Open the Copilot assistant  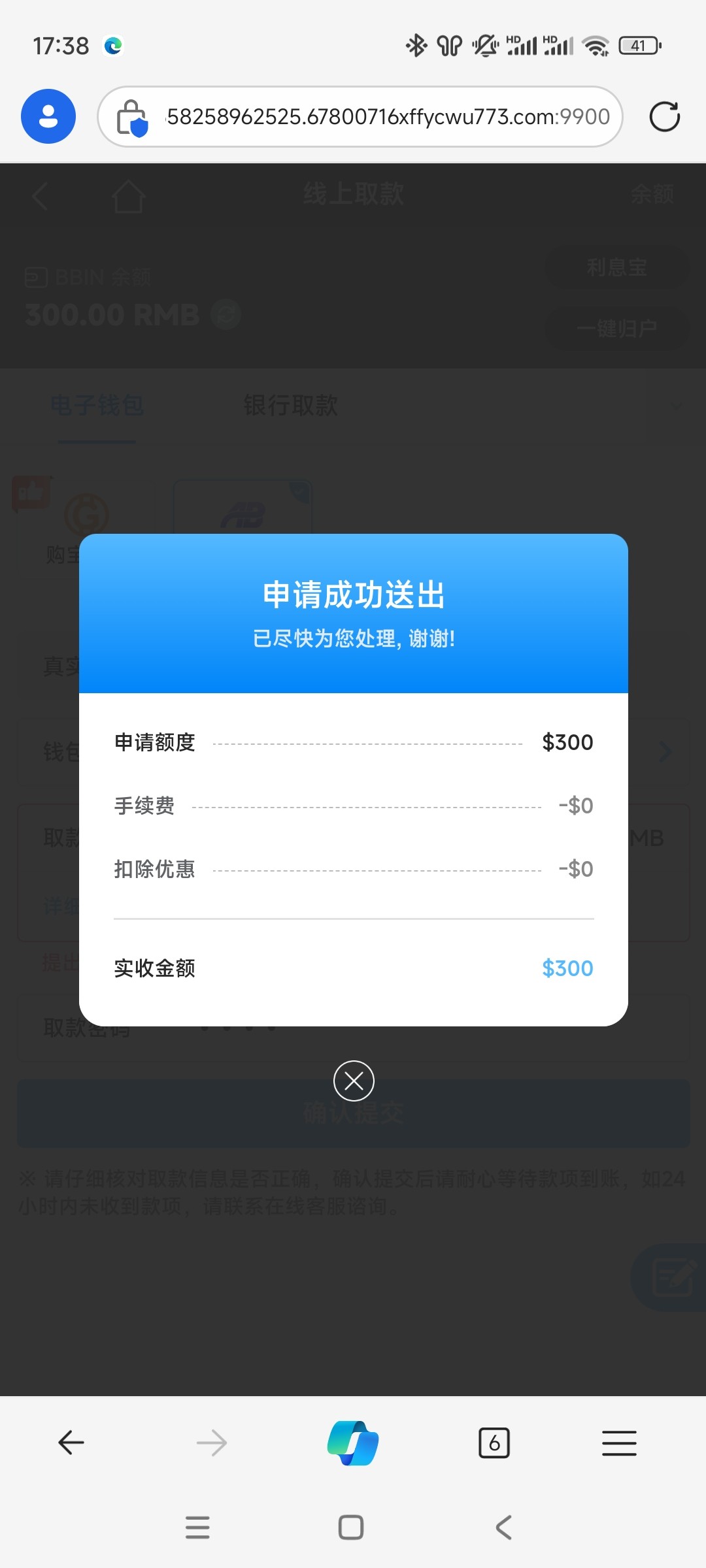coord(353,1443)
